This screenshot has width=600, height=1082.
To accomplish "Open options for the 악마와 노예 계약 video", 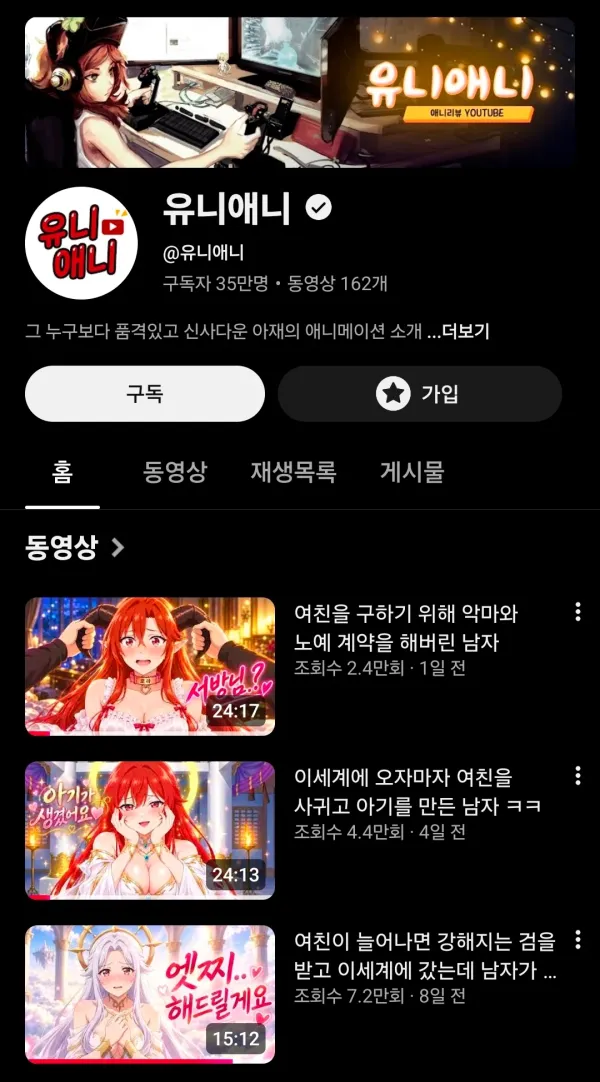I will [x=578, y=611].
